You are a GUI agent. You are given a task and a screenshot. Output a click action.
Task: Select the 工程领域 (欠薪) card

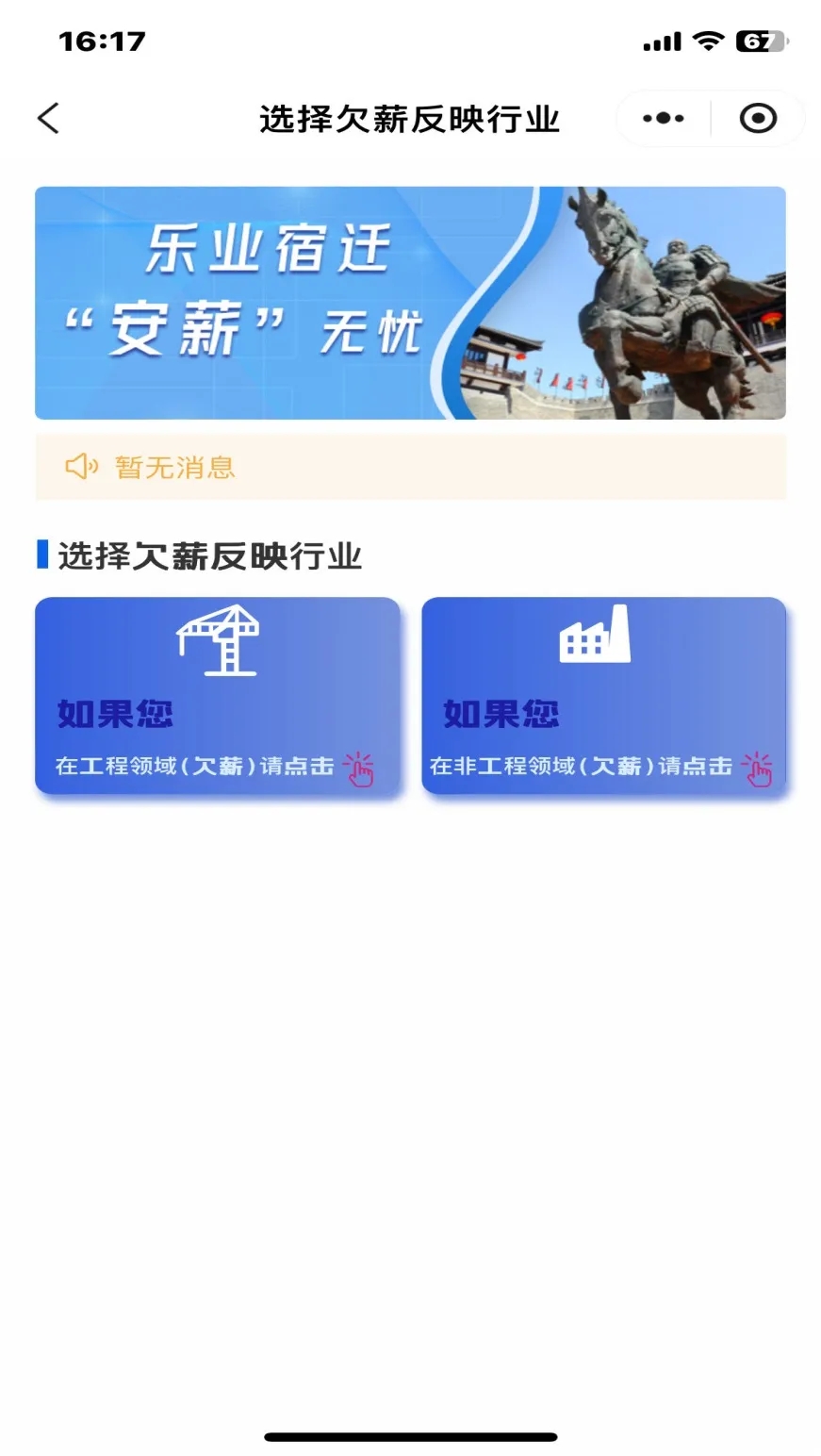pos(218,696)
